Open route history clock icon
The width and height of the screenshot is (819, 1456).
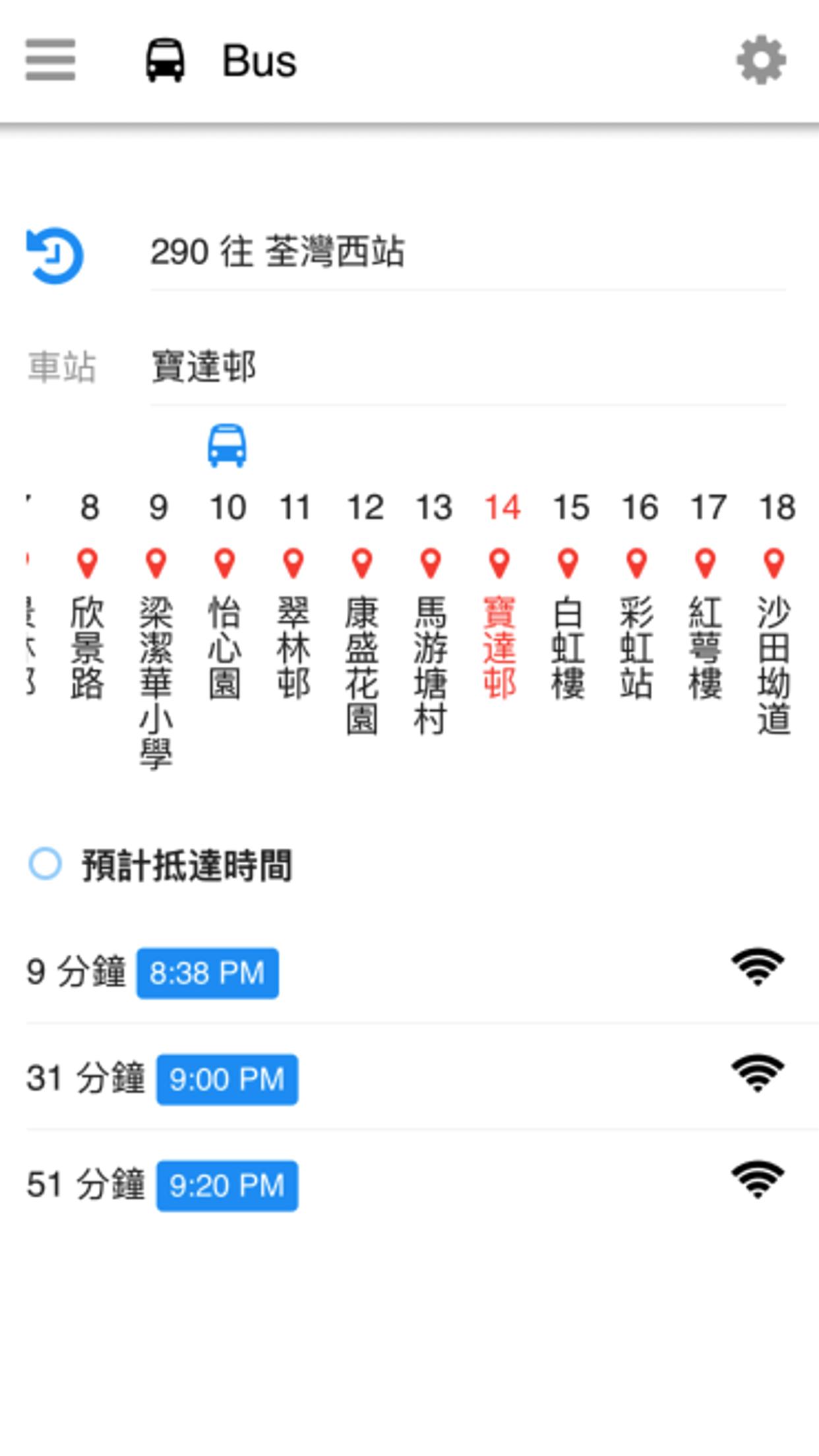(x=55, y=256)
